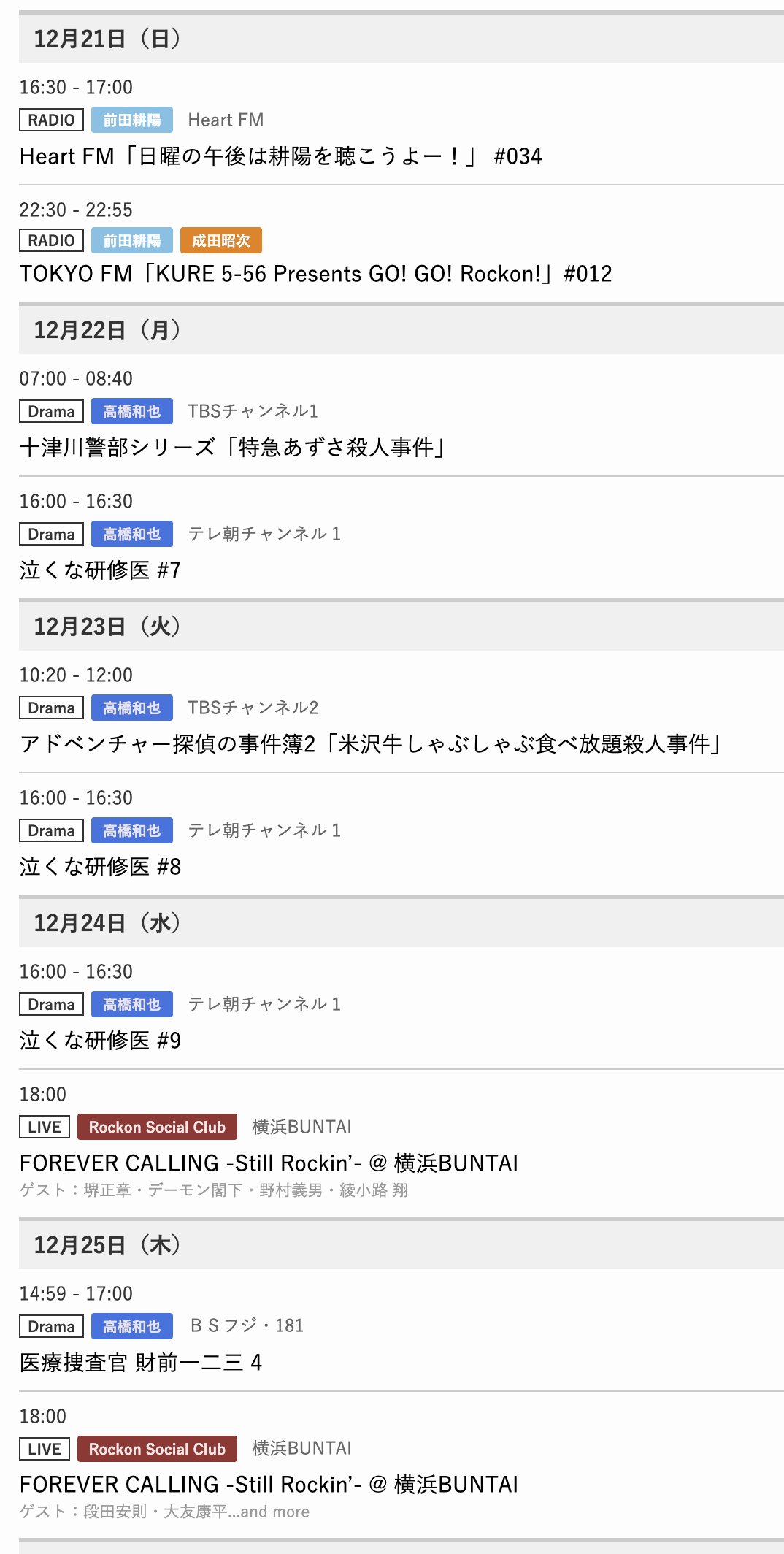Screen dimensions: 784x1554
Task: Open 泣くな研修医 #8 schedule entry
Action: click(101, 867)
